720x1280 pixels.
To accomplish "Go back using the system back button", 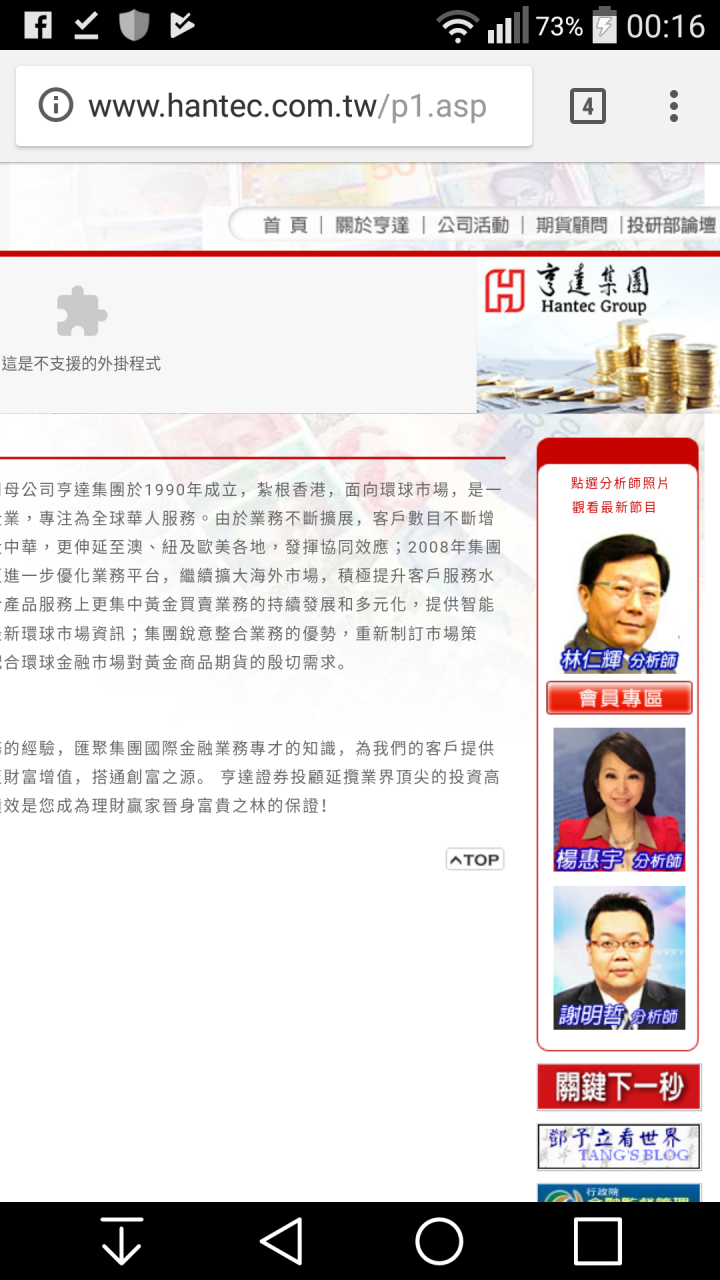I will (x=281, y=1242).
